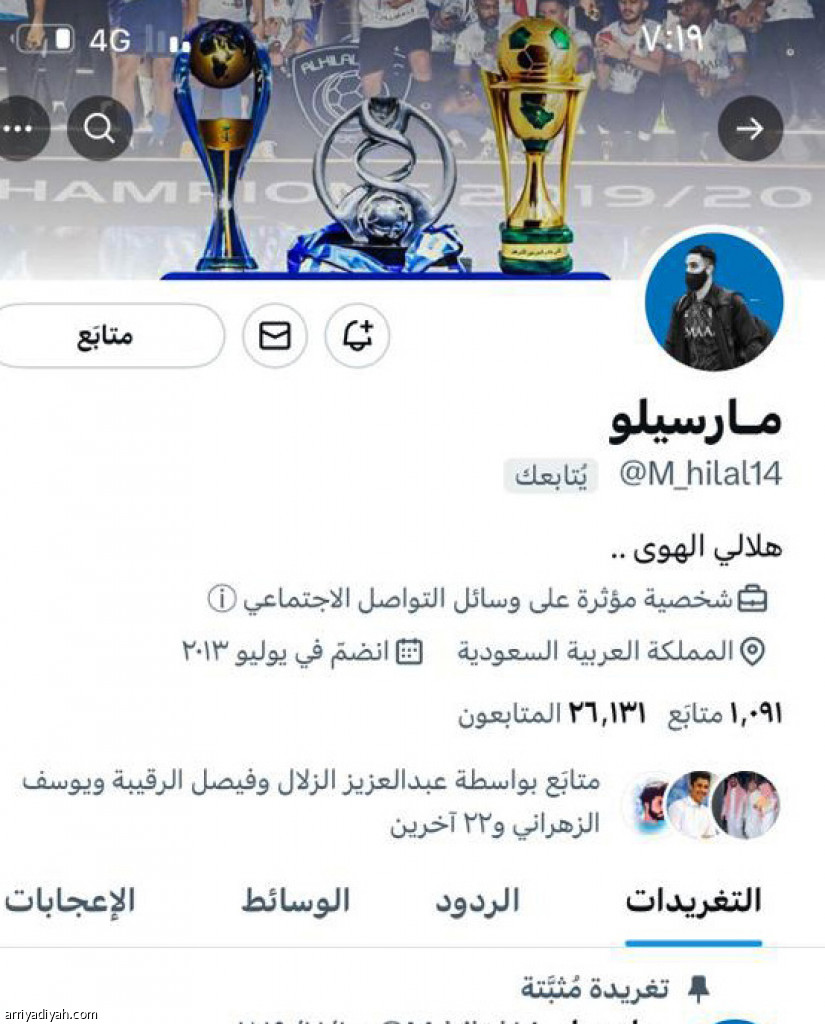The image size is (825, 1024).
Task: Switch to the التغريدات tab
Action: [693, 901]
